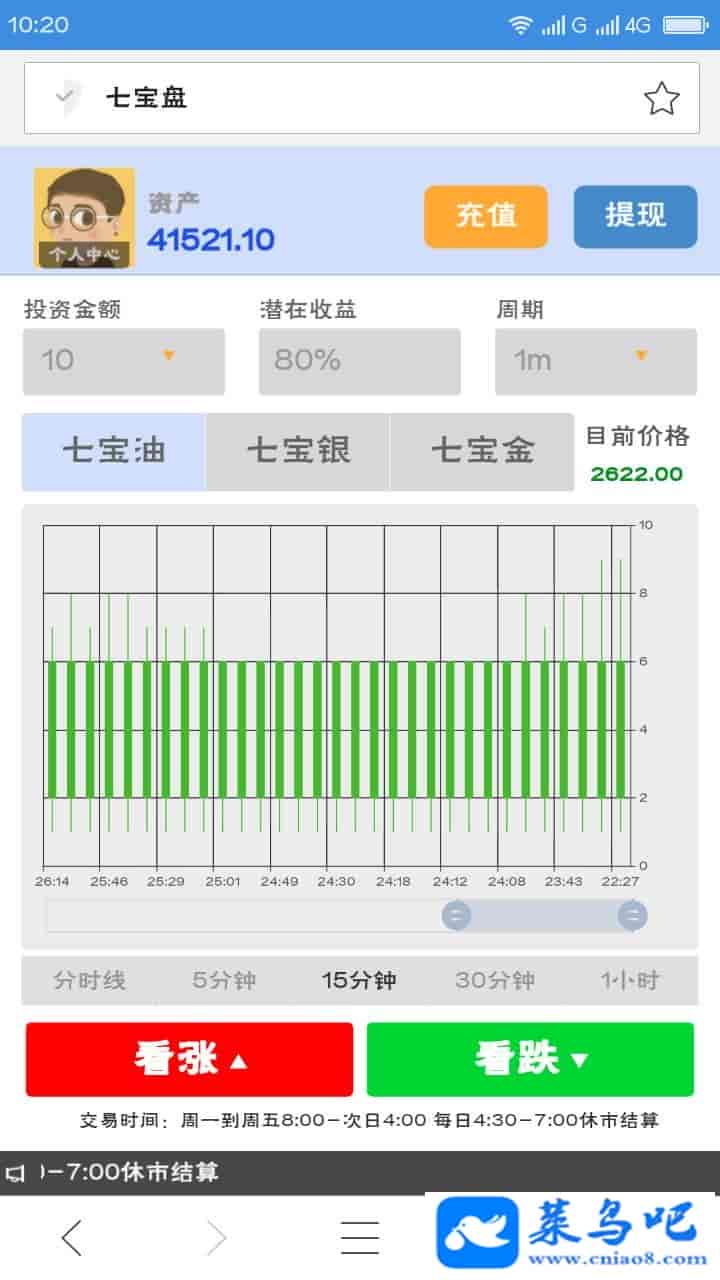Screen dimensions: 720x1280
Task: Open the 个人中心 profile avatar
Action: [x=84, y=218]
